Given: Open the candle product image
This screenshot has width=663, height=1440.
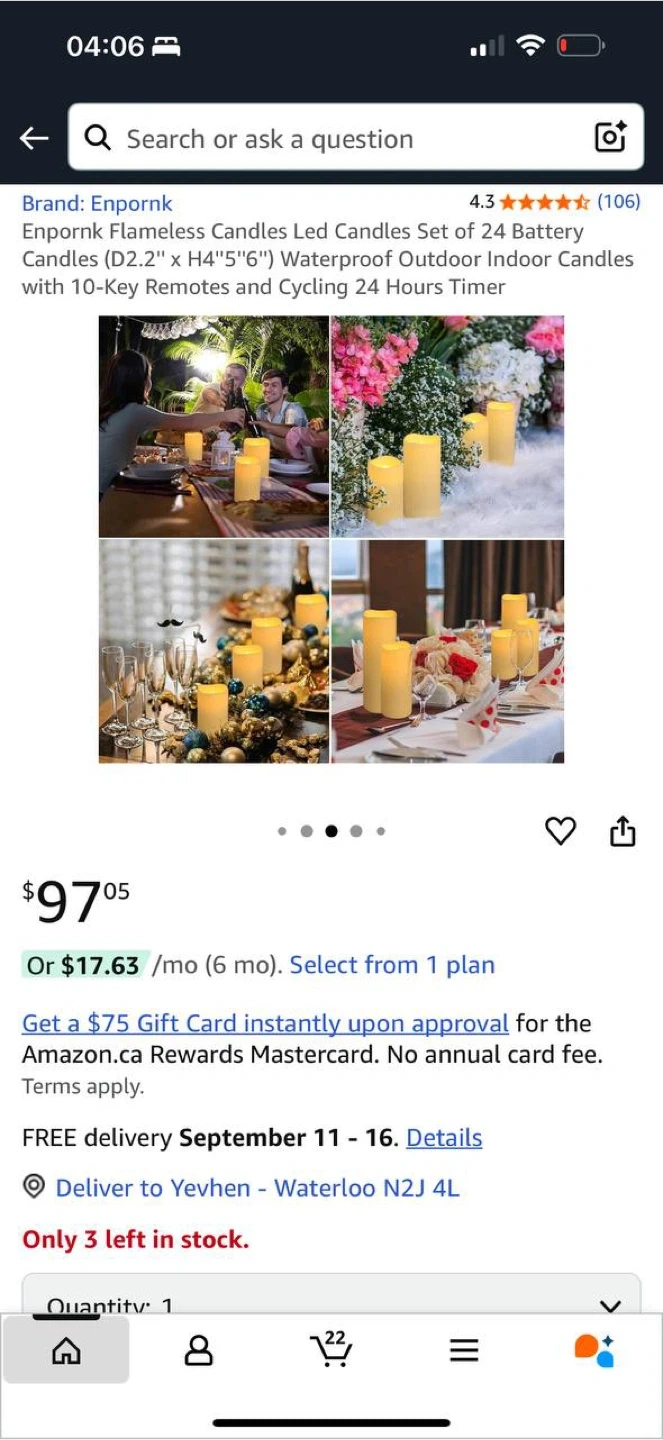Looking at the screenshot, I should 331,539.
